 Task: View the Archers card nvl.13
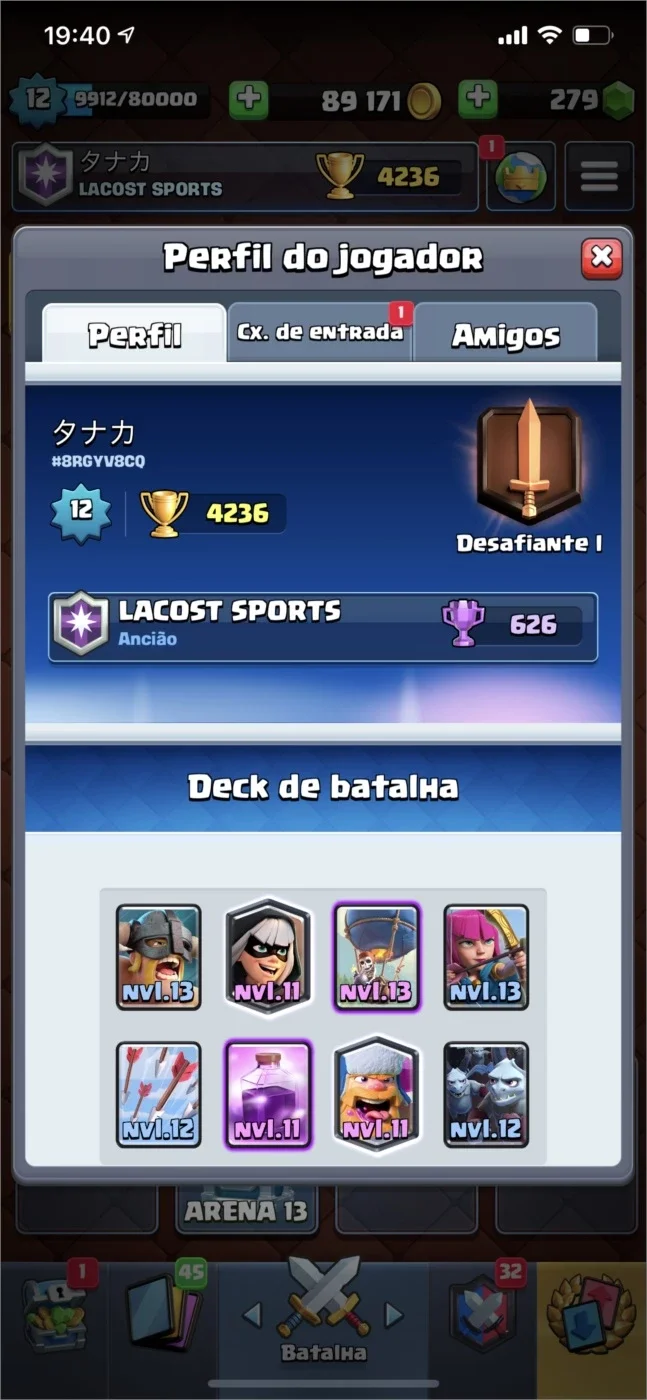click(x=486, y=957)
